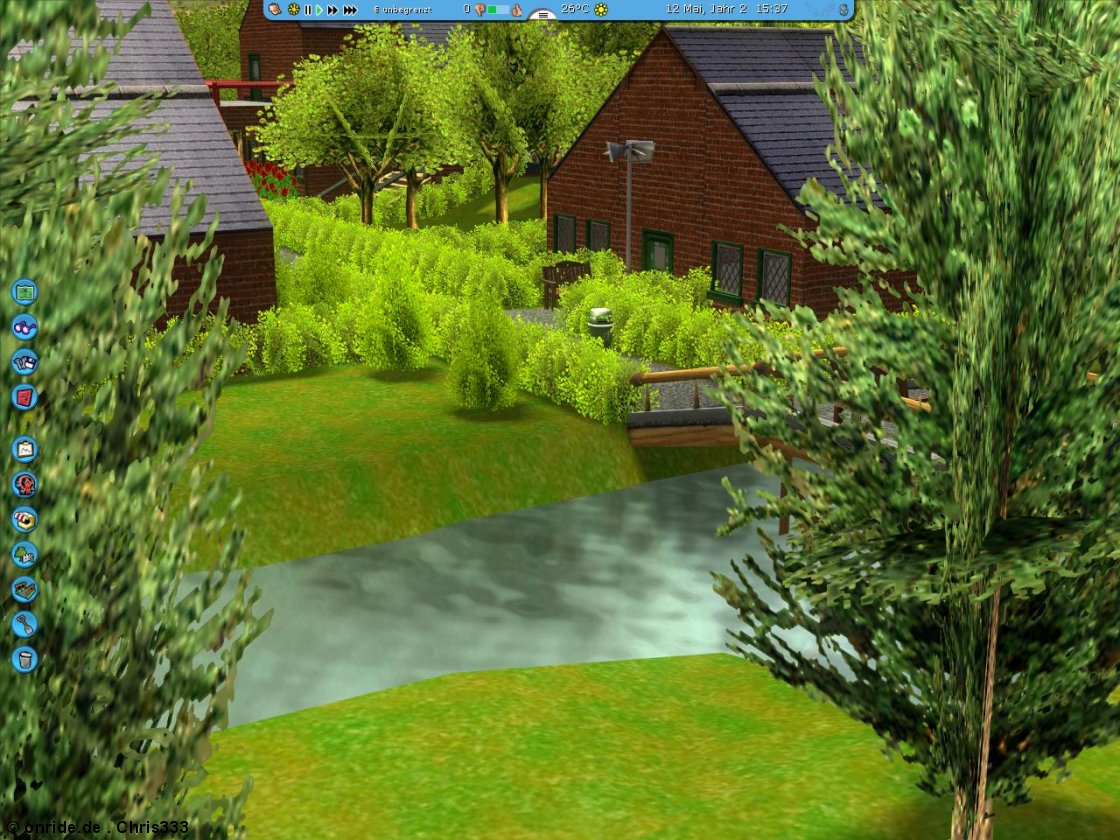Open the view options sunglasses icon
Viewport: 1120px width, 840px height.
(x=24, y=327)
